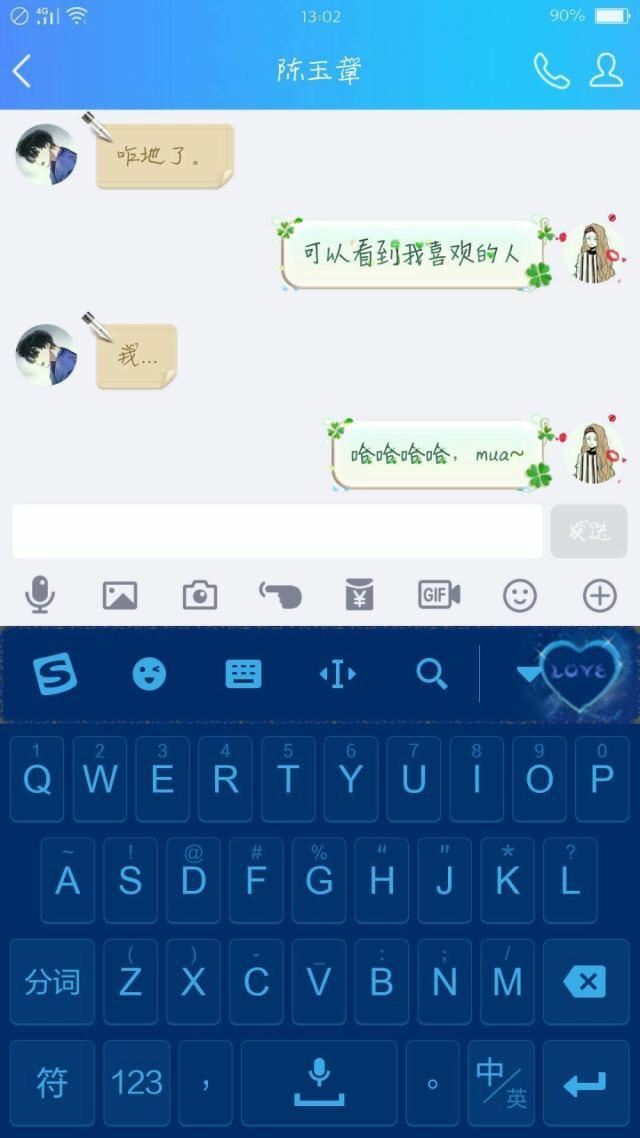Screen dimensions: 640x1138
Task: Open the keyboard emoticon panel
Action: (x=149, y=674)
